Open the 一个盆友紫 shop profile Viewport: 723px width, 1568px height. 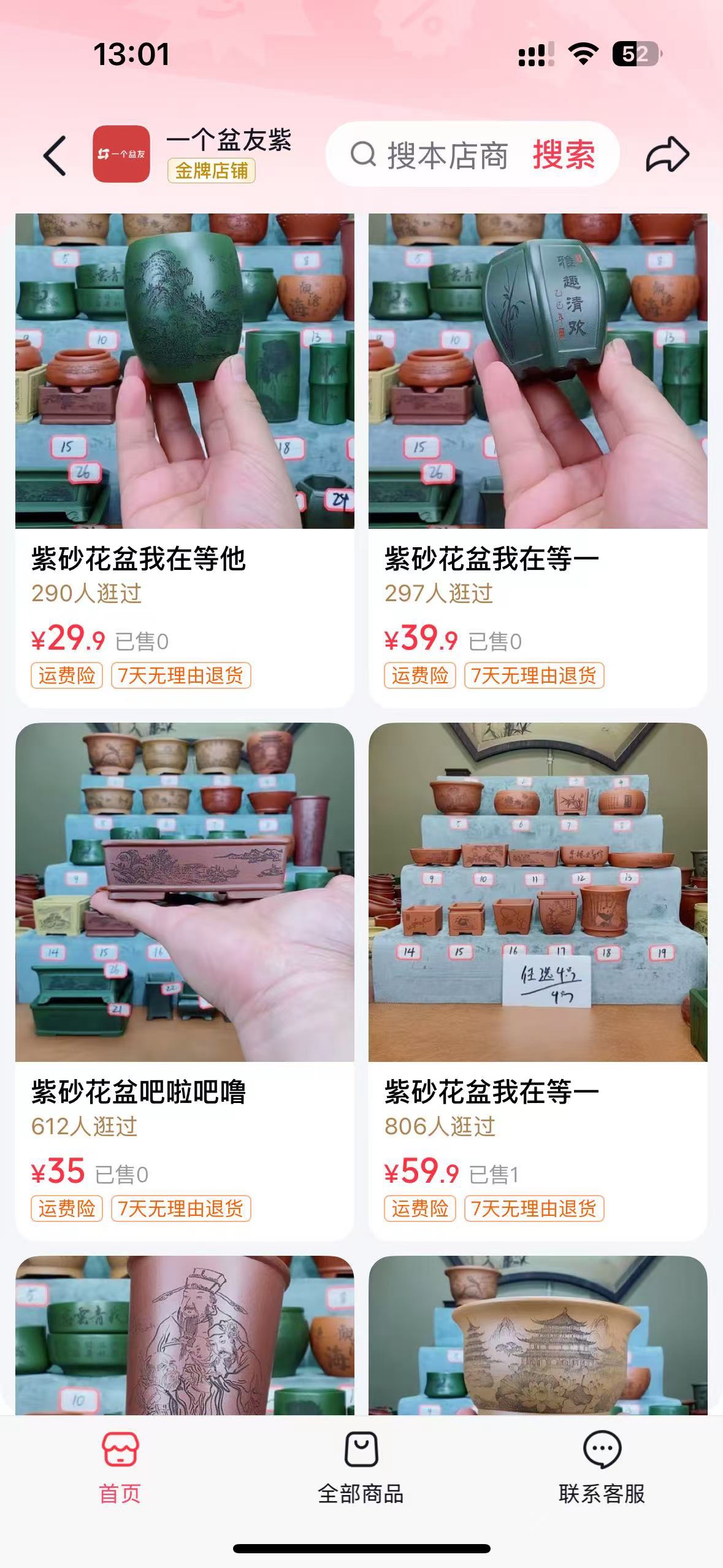[x=228, y=141]
